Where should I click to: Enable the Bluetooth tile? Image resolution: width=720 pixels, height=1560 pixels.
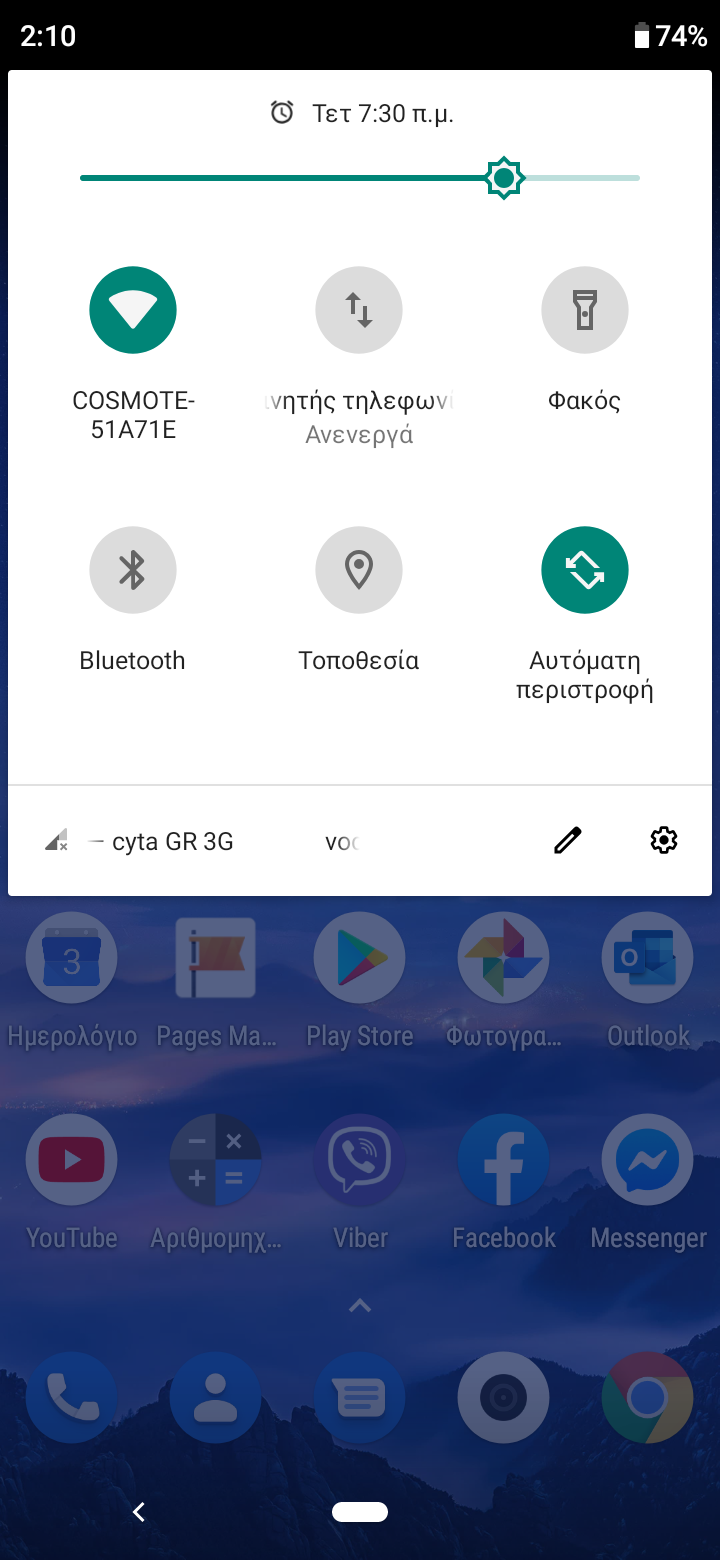click(x=133, y=570)
